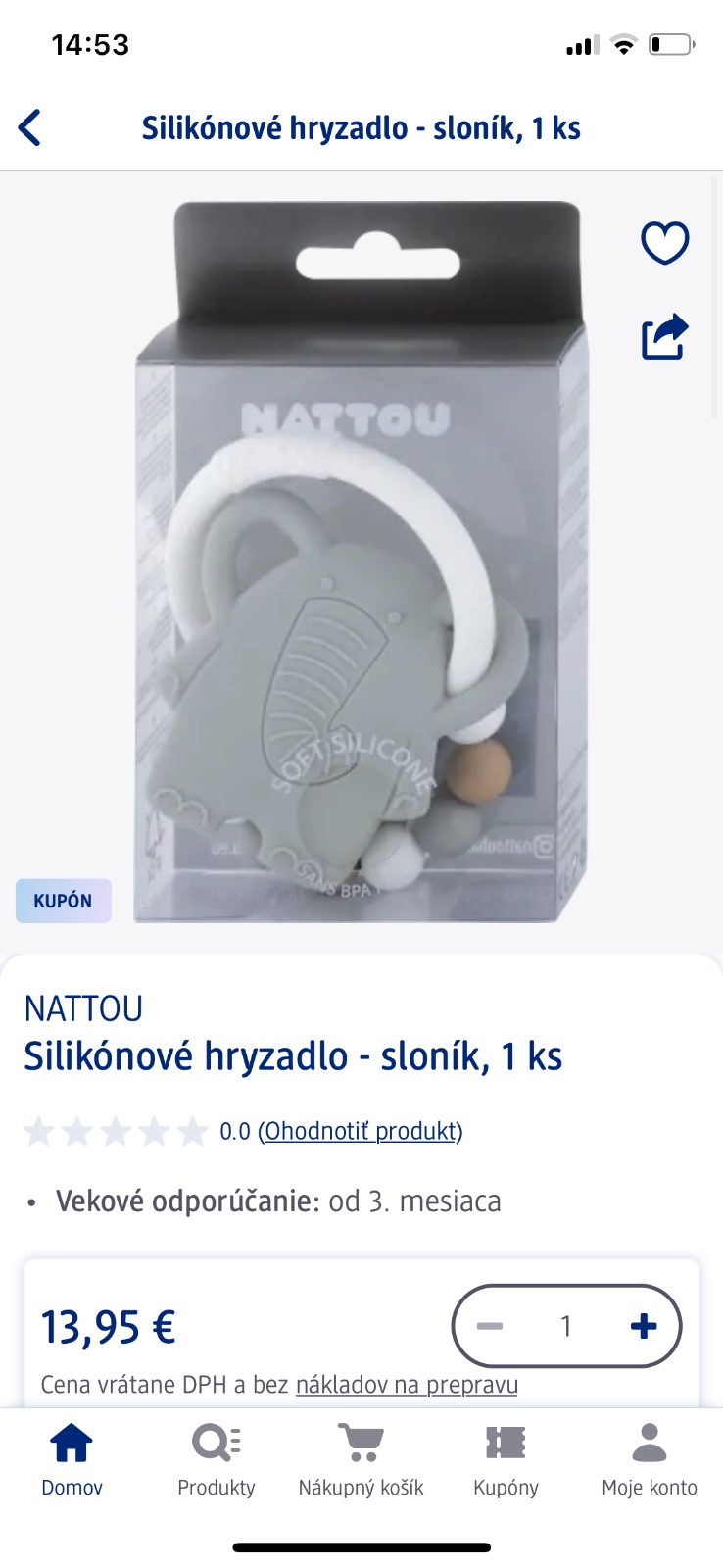Increase quantity with the plus button
Image resolution: width=723 pixels, height=1568 pixels.
[x=643, y=1326]
